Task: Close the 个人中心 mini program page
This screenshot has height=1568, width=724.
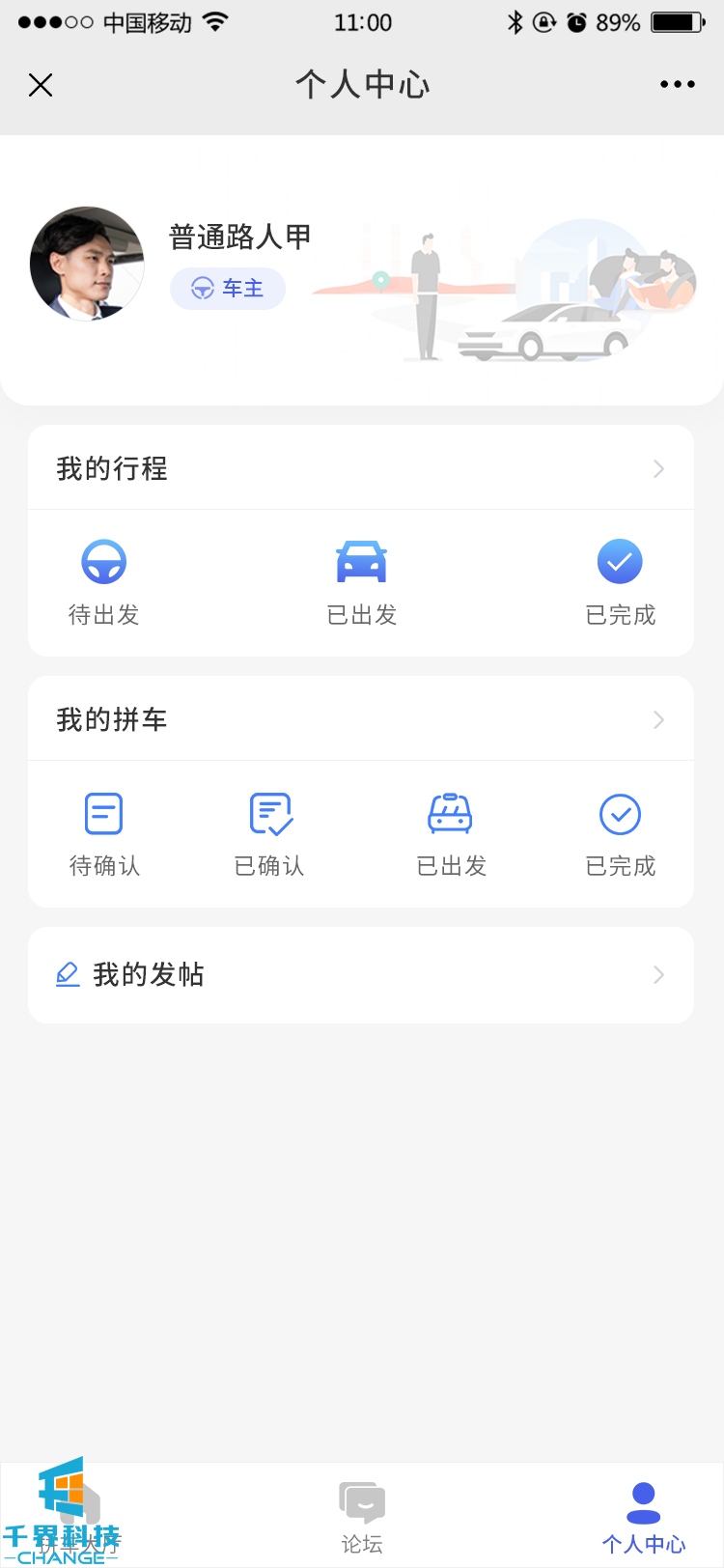Action: pyautogui.click(x=41, y=85)
